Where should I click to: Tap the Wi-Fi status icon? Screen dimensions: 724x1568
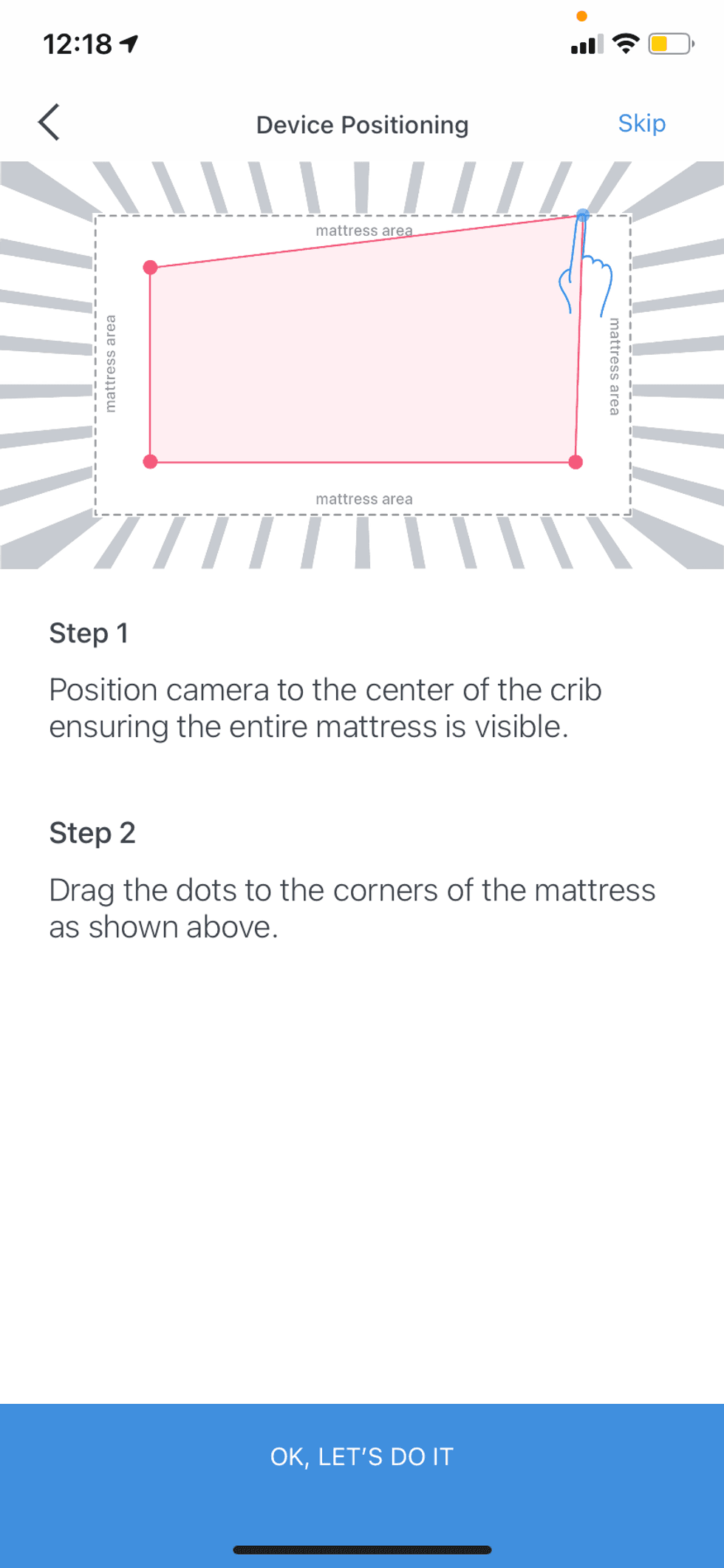(625, 44)
